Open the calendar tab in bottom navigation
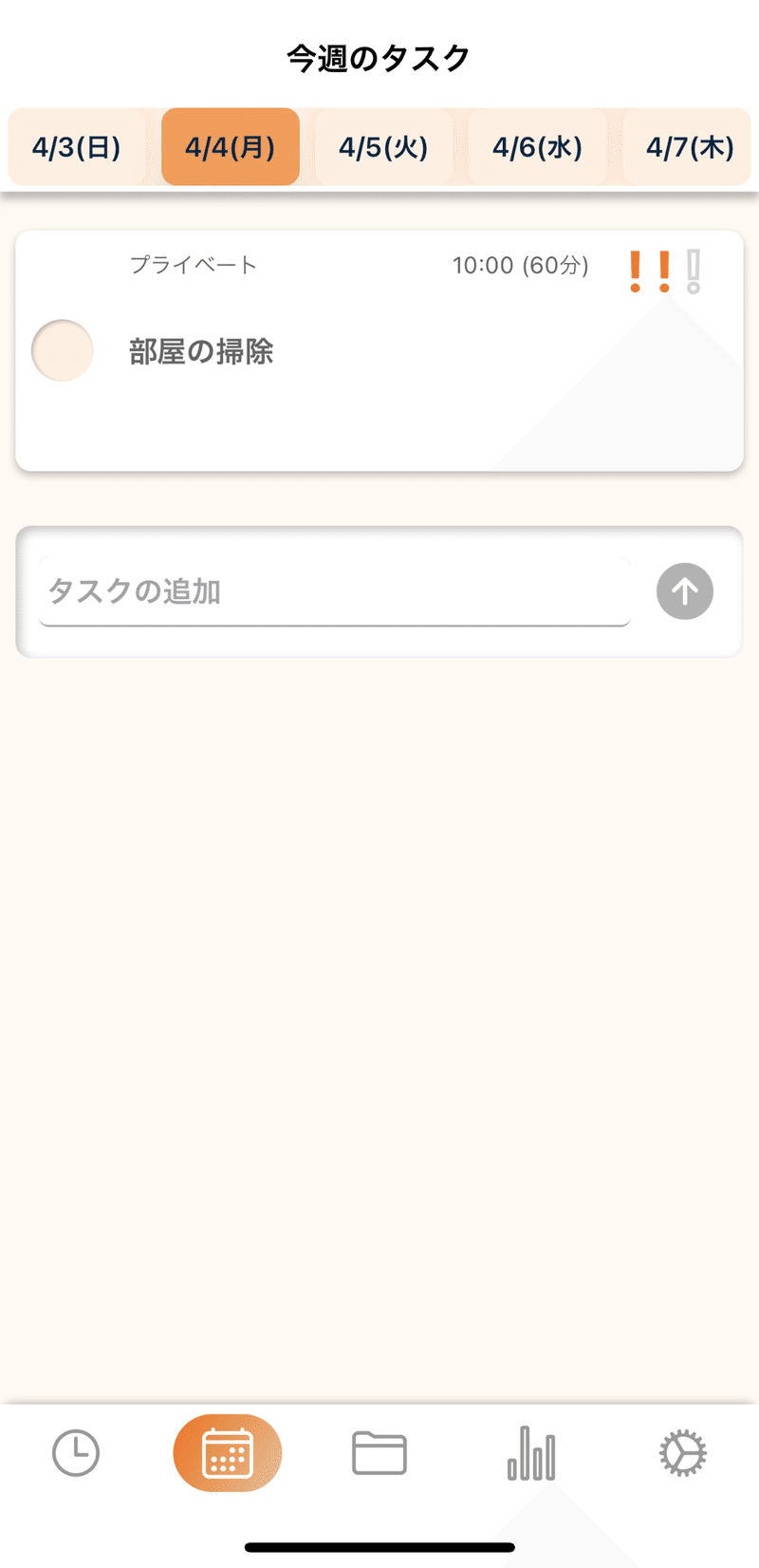The width and height of the screenshot is (759, 1568). [x=228, y=1453]
